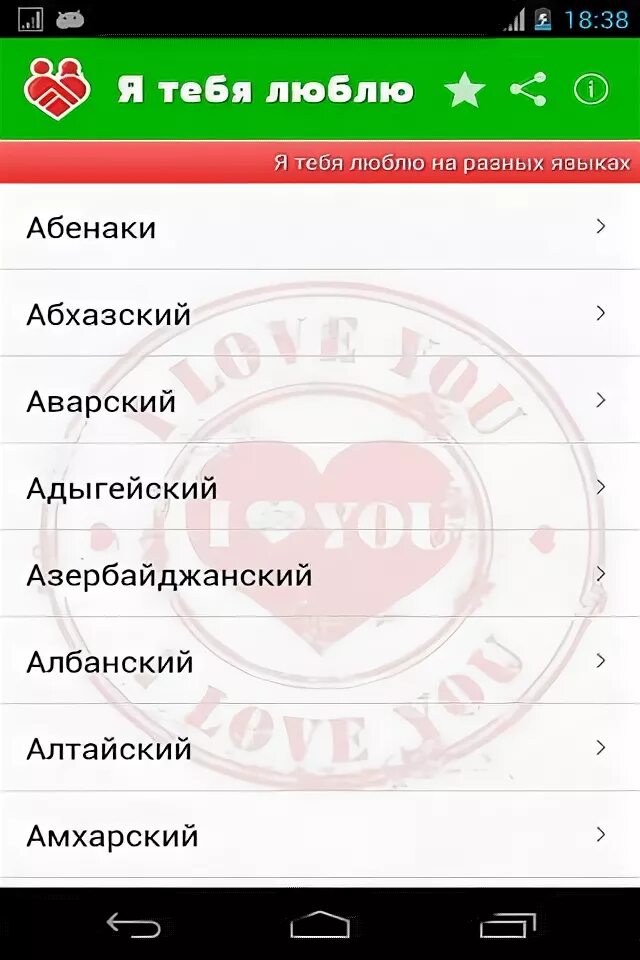This screenshot has height=960, width=640.
Task: Open the info icon
Action: click(591, 90)
